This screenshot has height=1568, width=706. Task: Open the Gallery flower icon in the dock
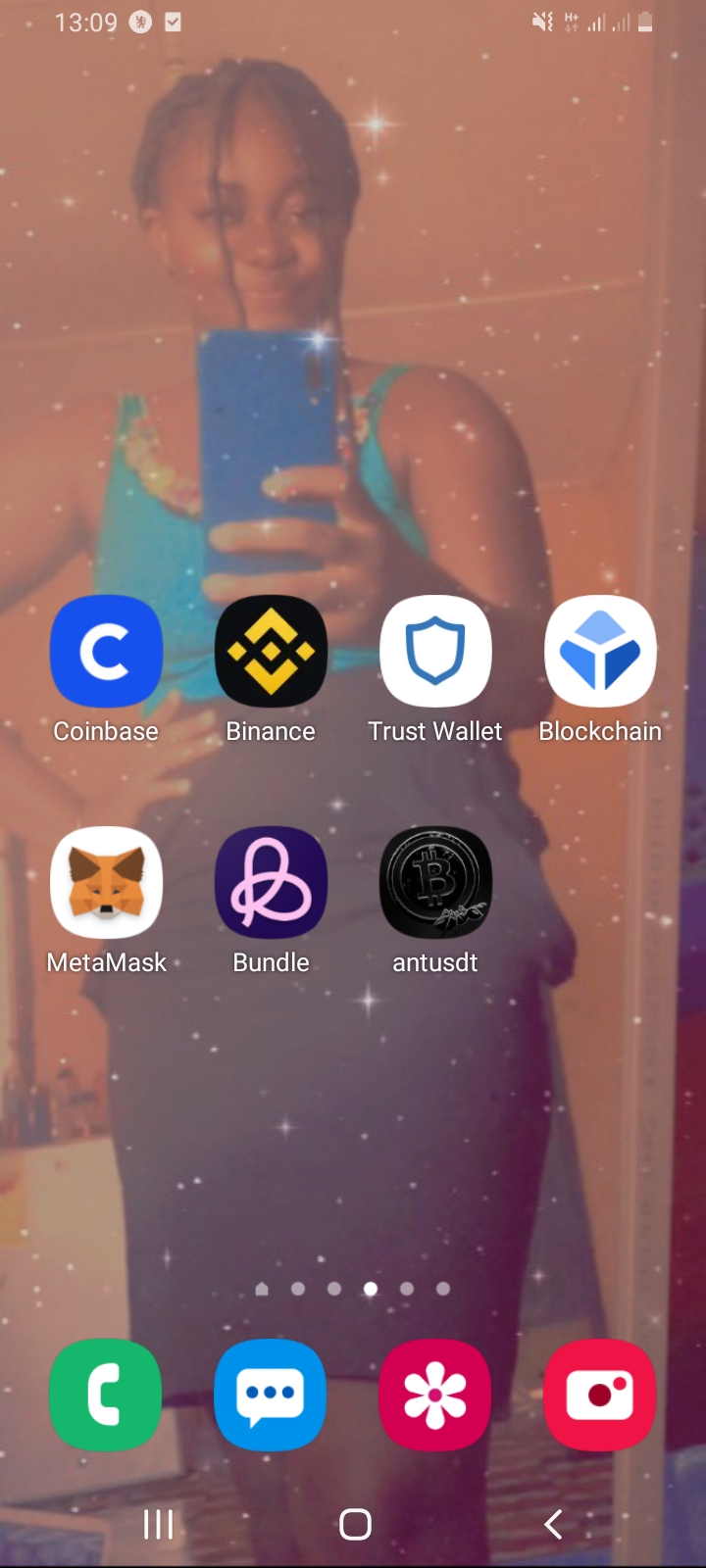coord(435,1394)
